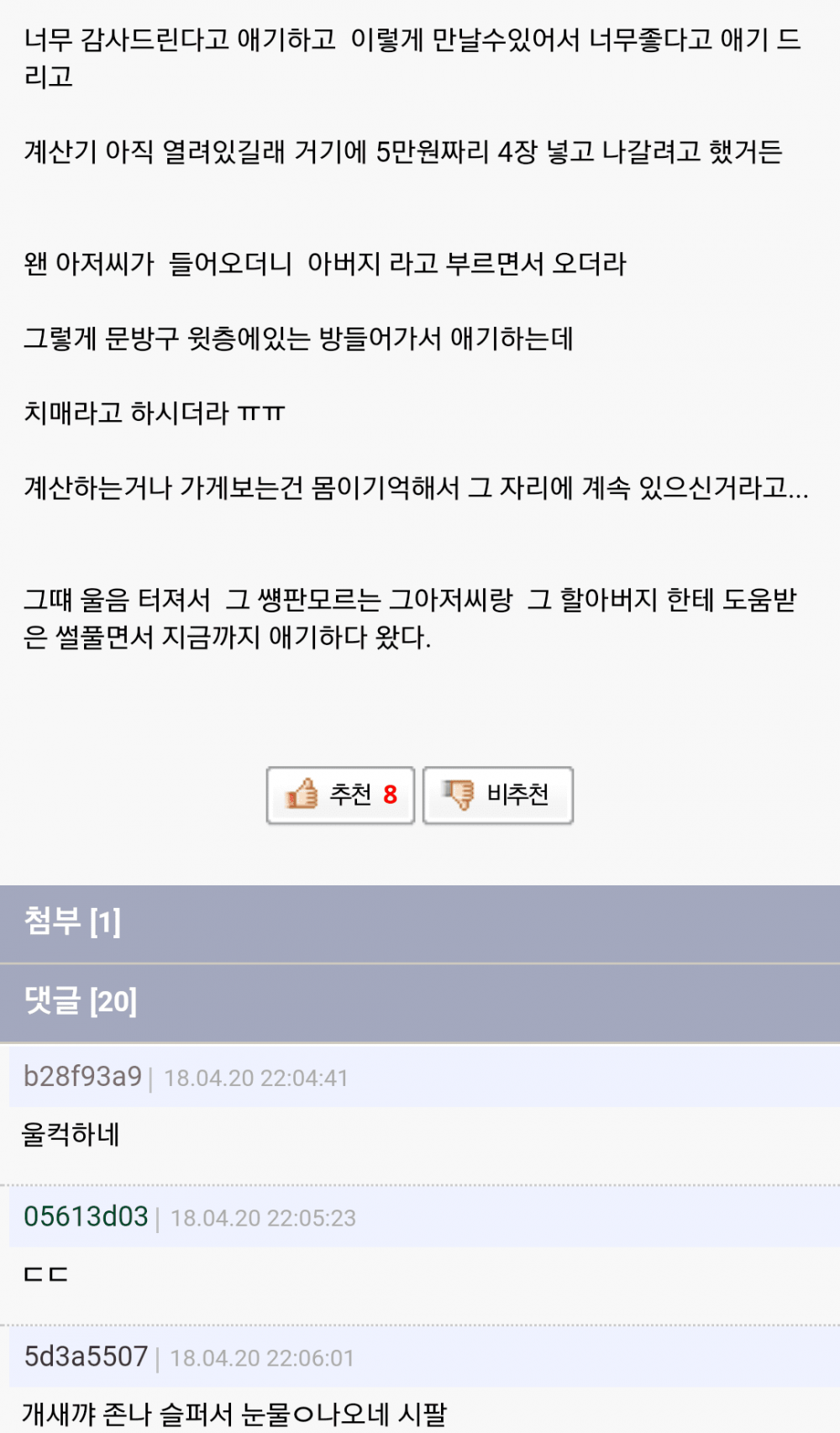Downvote the post with 비추천 button
Viewport: 840px width, 1433px height.
(498, 795)
